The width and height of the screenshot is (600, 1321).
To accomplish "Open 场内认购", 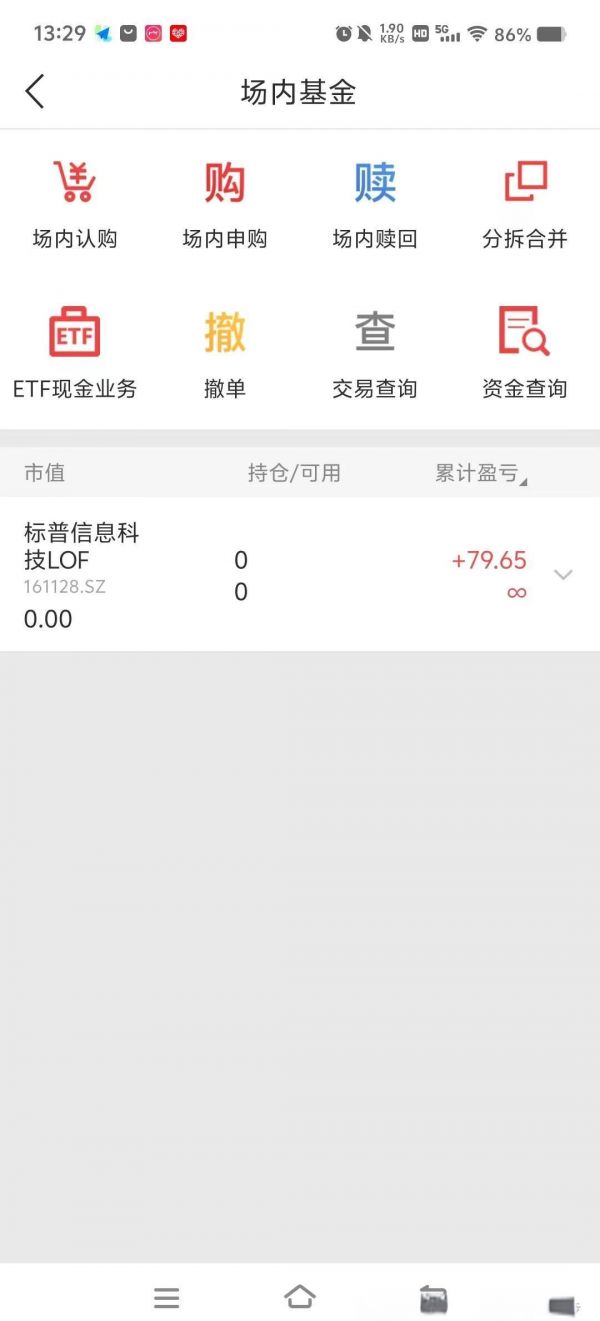I will point(75,205).
